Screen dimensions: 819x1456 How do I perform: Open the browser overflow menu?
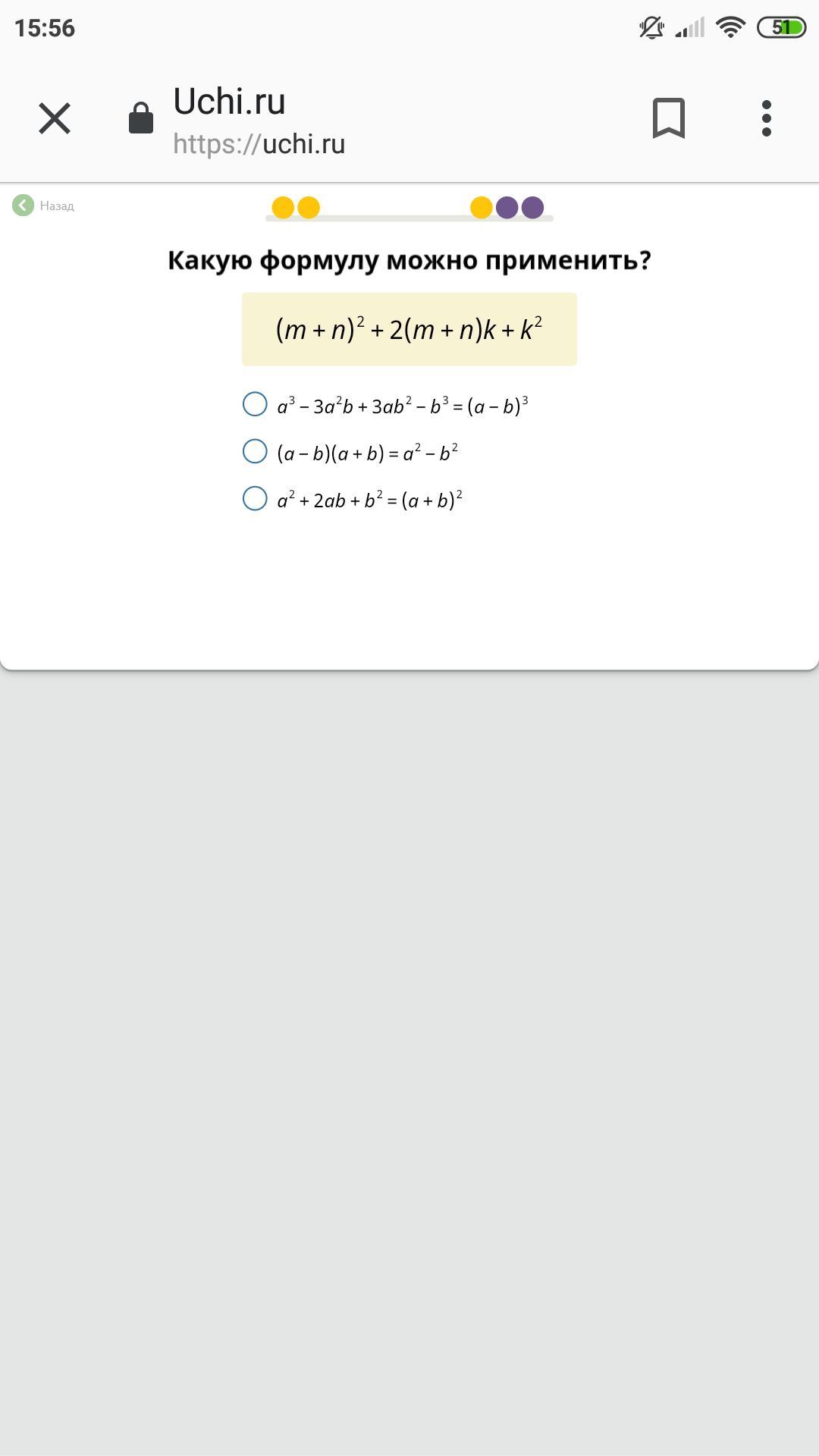pos(766,118)
